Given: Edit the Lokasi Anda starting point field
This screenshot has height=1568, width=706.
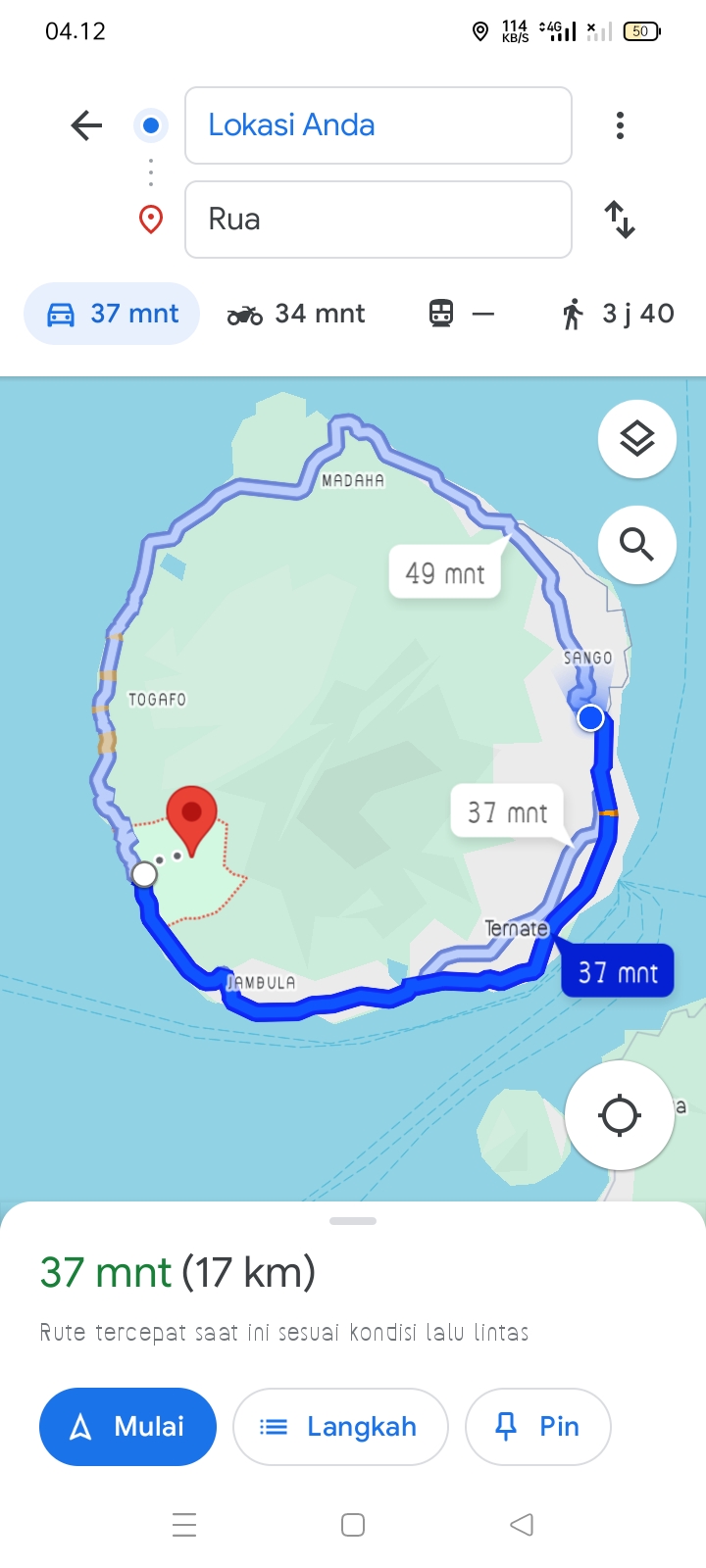Looking at the screenshot, I should click(378, 125).
